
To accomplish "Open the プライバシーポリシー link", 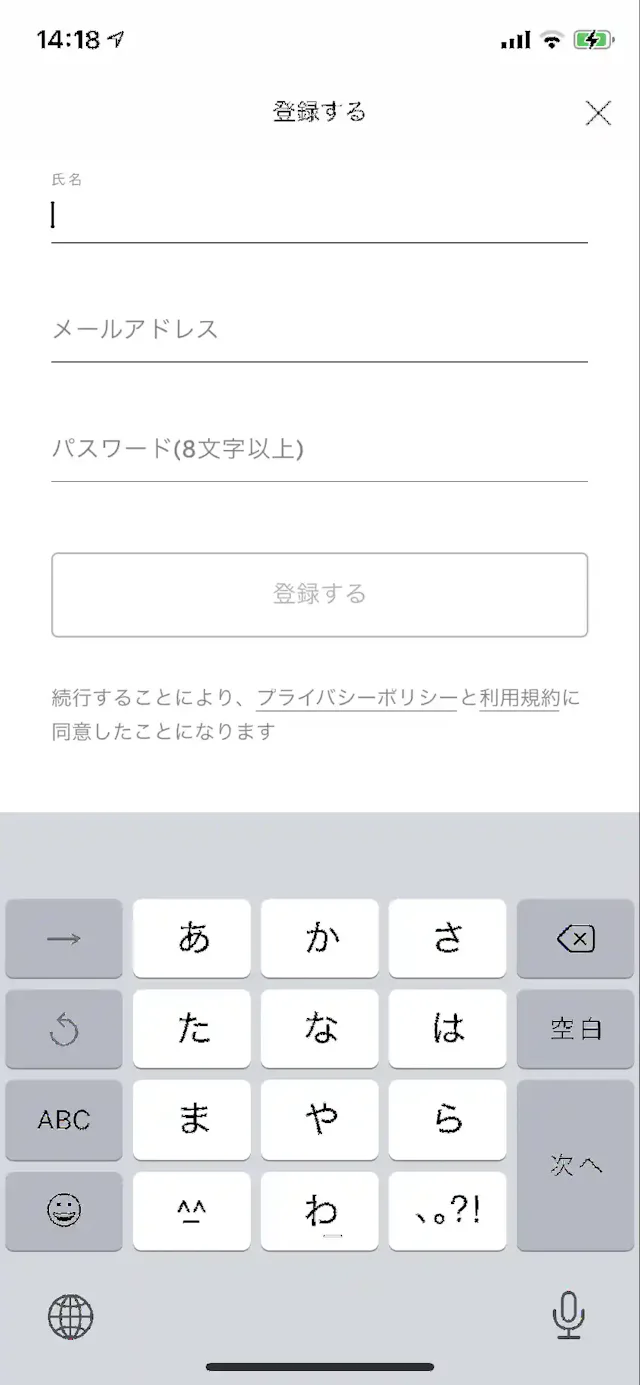I will point(357,698).
